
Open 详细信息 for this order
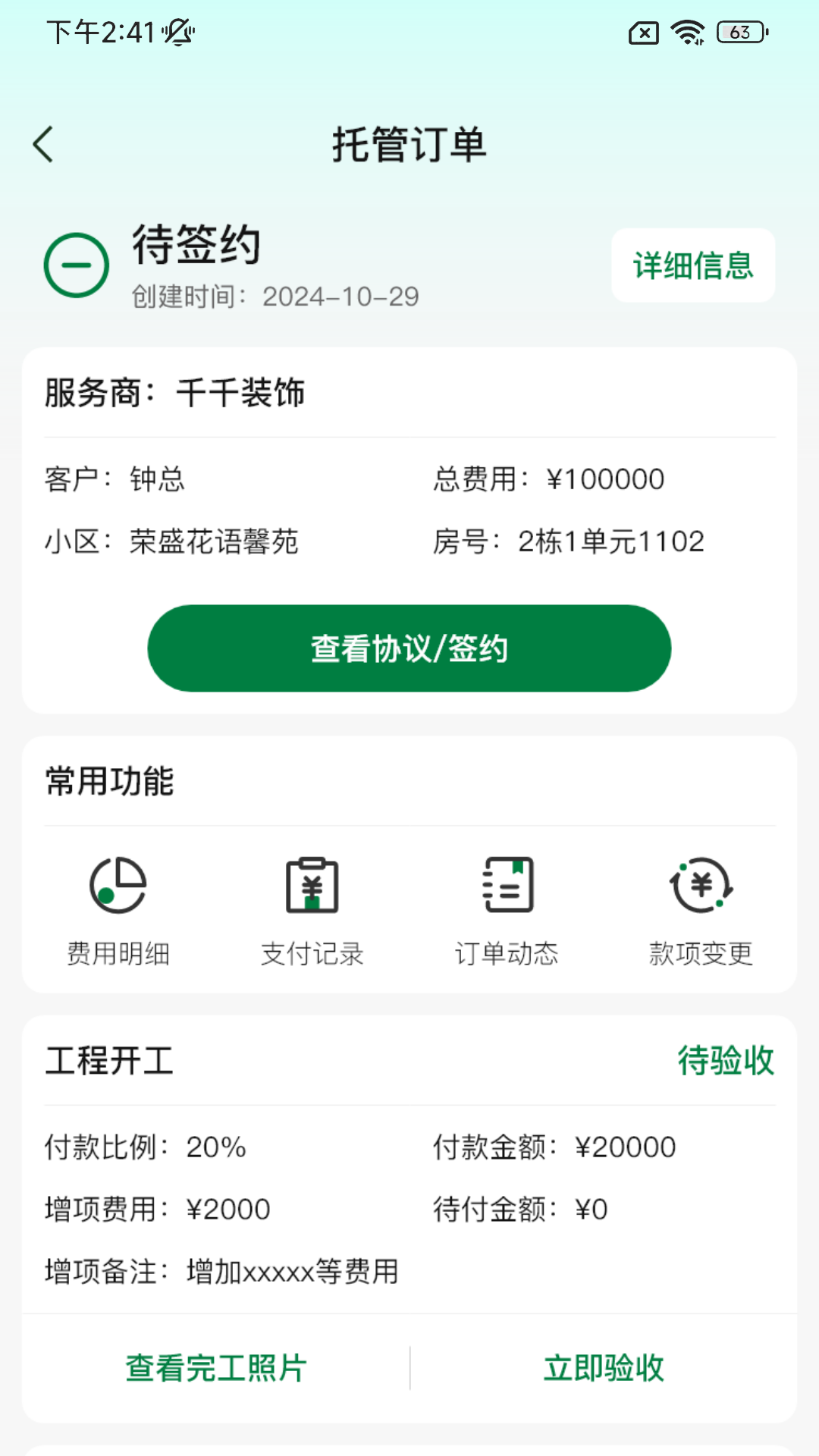coord(692,266)
